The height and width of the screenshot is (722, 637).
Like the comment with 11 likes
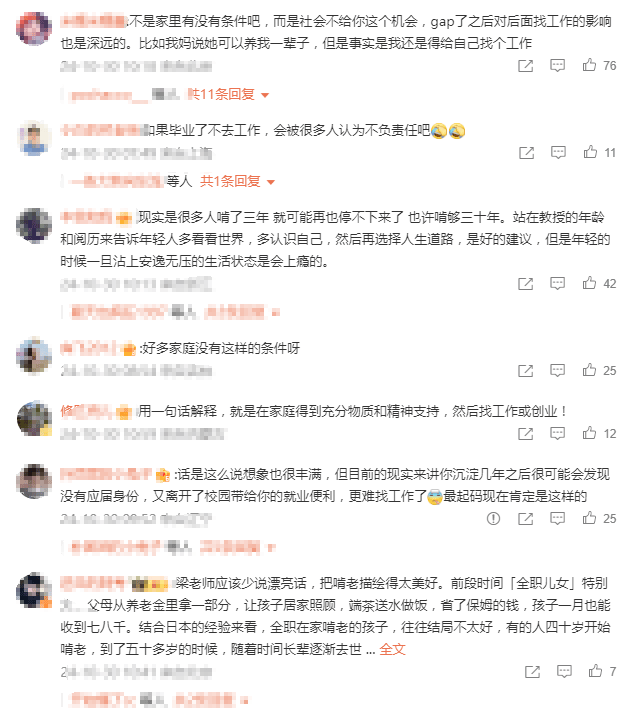[591, 152]
